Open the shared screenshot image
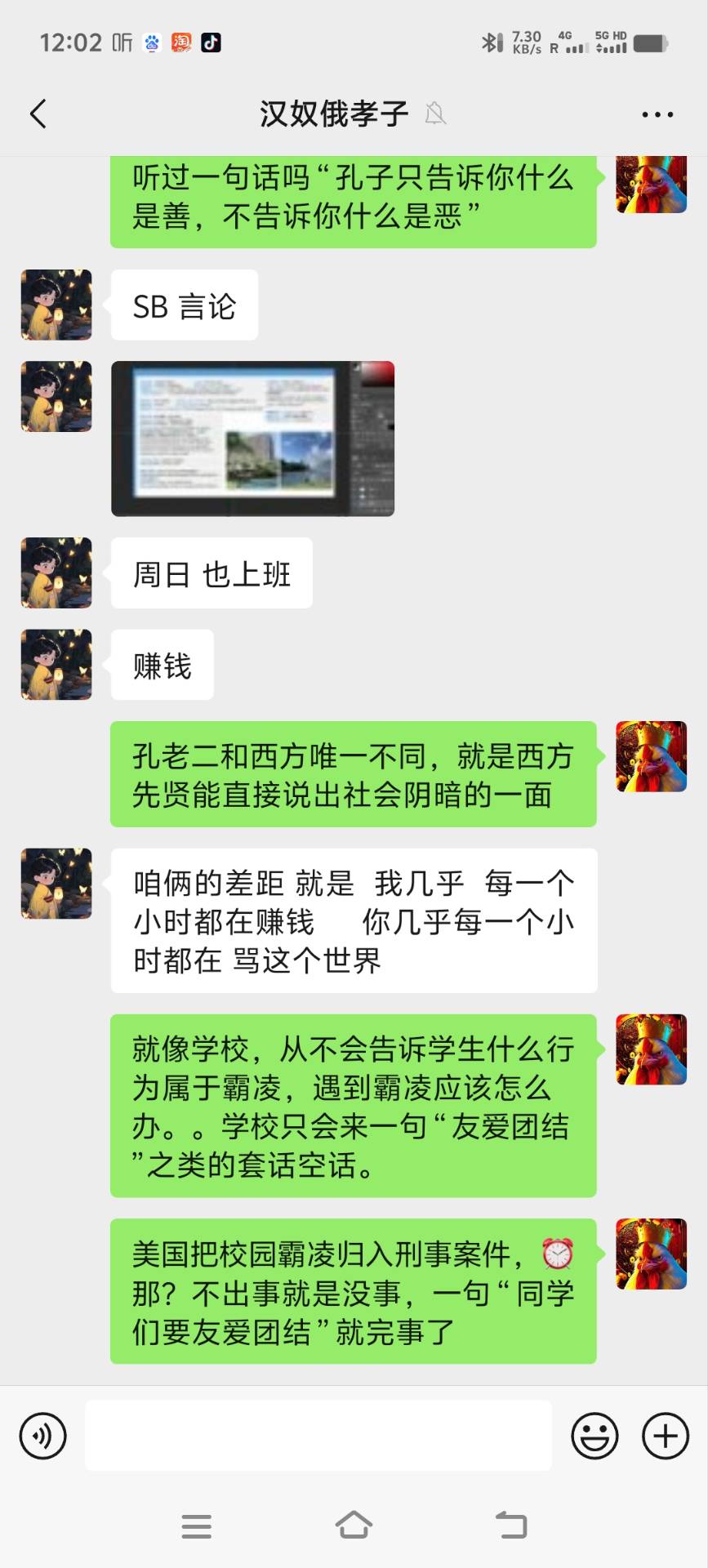The width and height of the screenshot is (708, 1568). click(252, 439)
